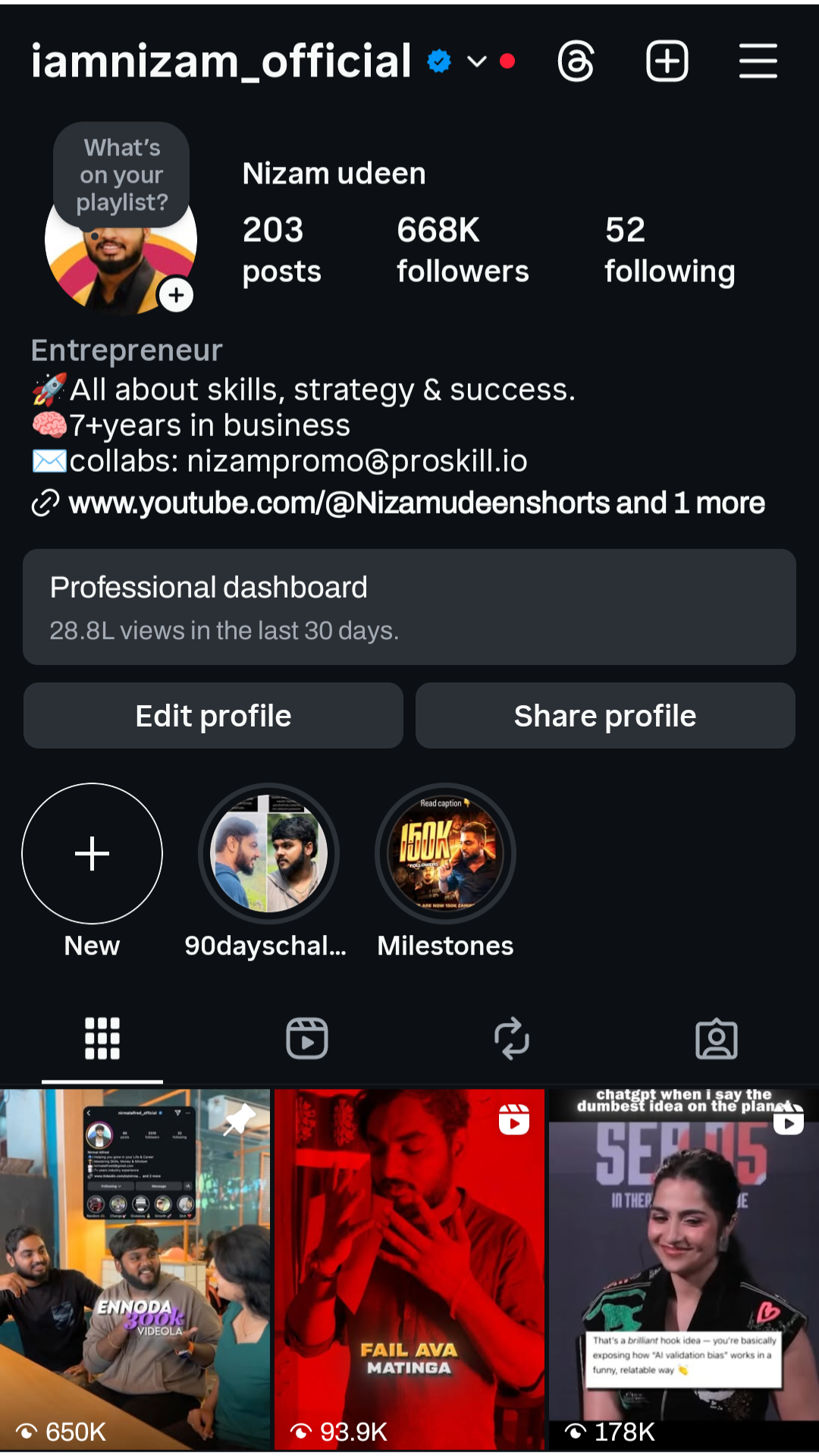The width and height of the screenshot is (819, 1456).
Task: Tap the What's on your playlist note
Action: (x=121, y=175)
